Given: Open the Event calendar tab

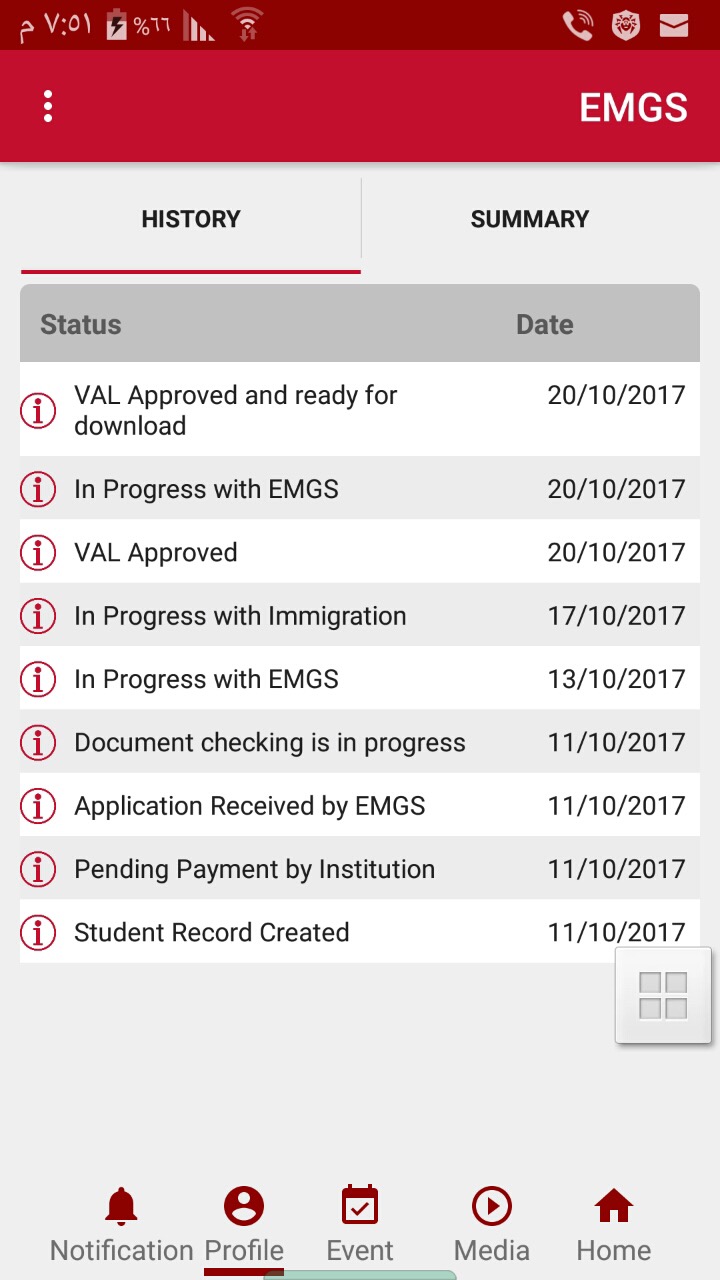Looking at the screenshot, I should 360,1226.
